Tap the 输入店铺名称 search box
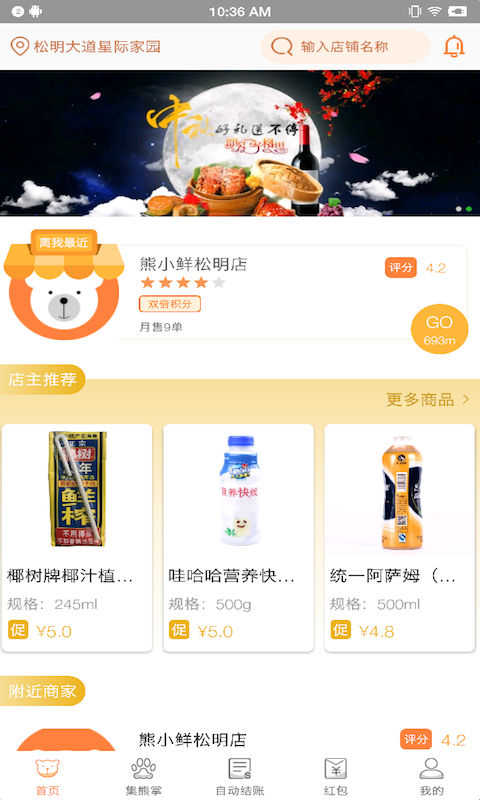This screenshot has width=480, height=800. point(345,46)
